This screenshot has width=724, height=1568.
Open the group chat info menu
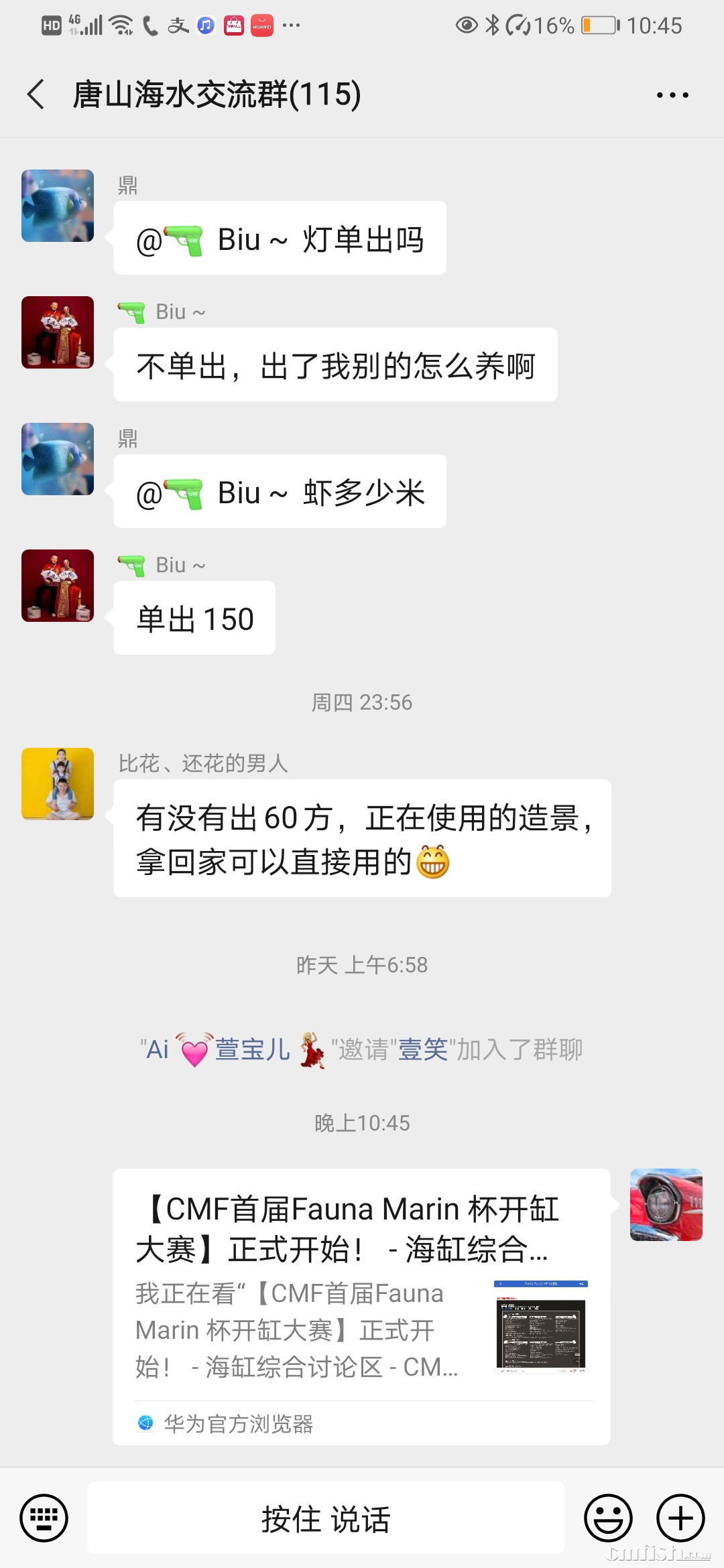672,95
